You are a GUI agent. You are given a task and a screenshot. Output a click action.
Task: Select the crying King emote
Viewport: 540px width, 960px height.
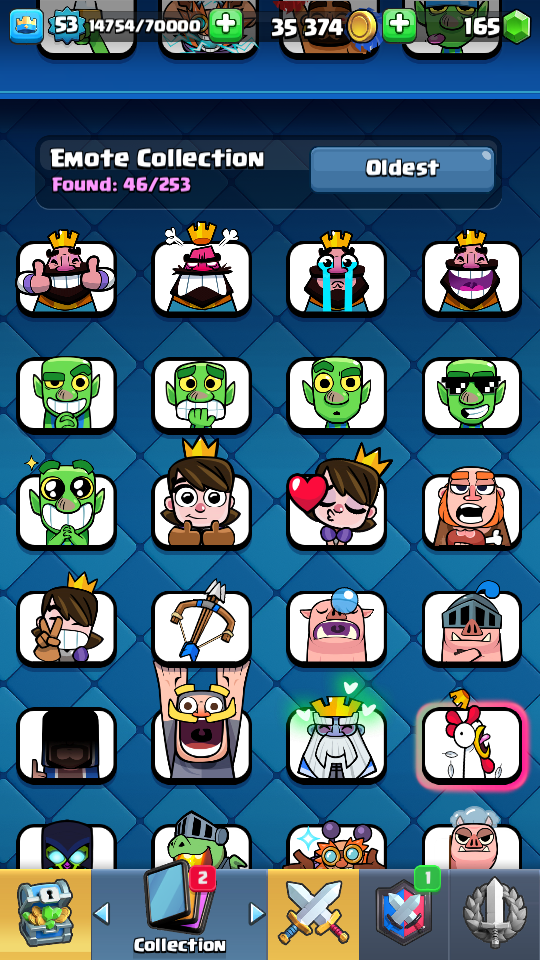tap(336, 273)
